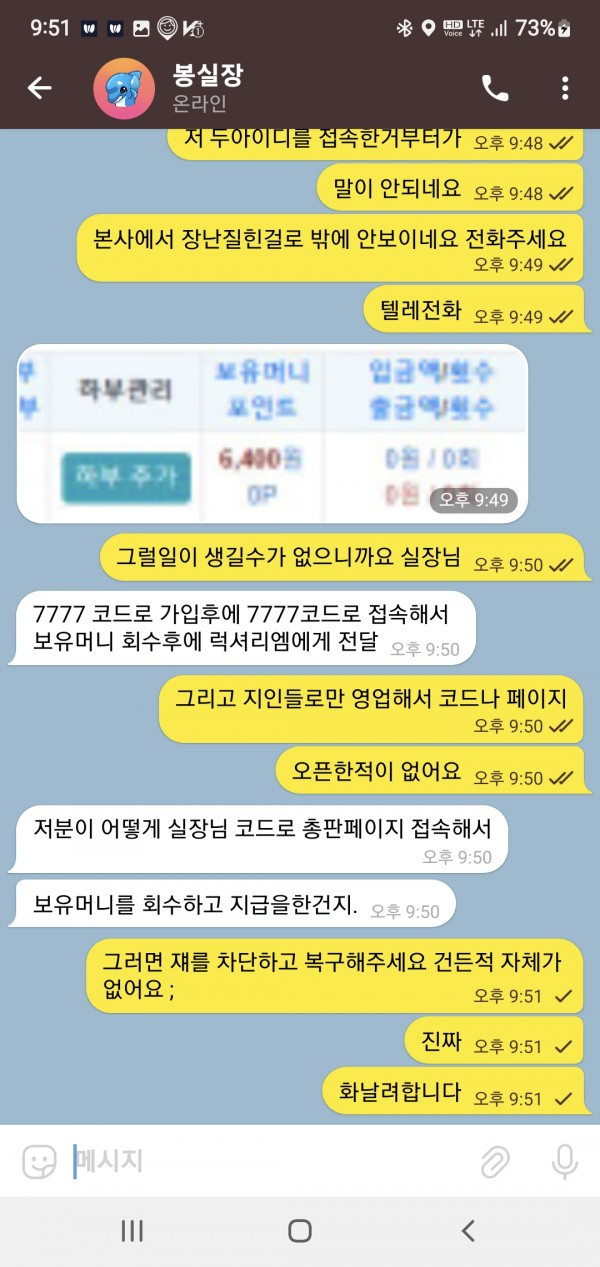Open recent apps from the navigation bar
This screenshot has width=600, height=1267.
[x=132, y=1230]
